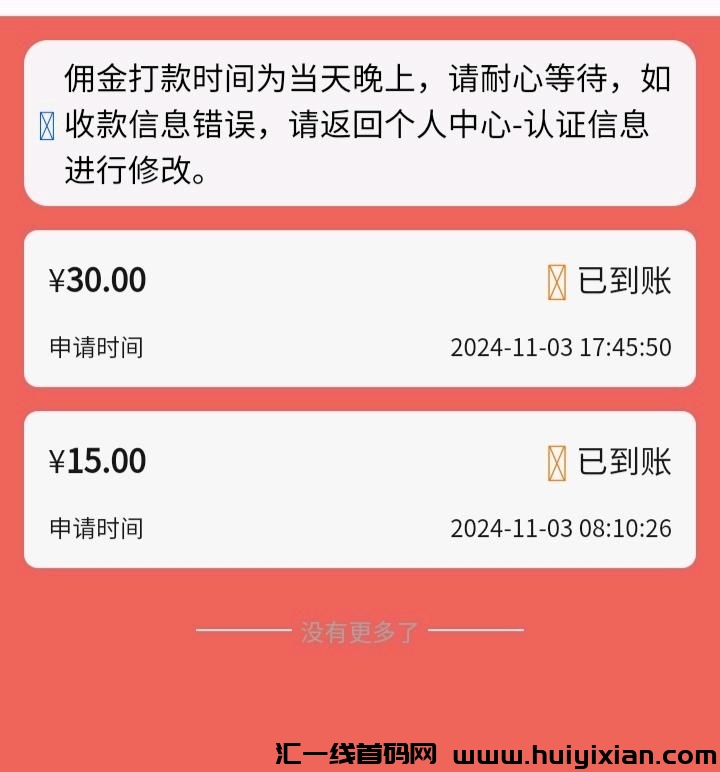Viewport: 720px width, 772px height.
Task: Click the 没有更多了 end-of-list text
Action: coord(360,629)
